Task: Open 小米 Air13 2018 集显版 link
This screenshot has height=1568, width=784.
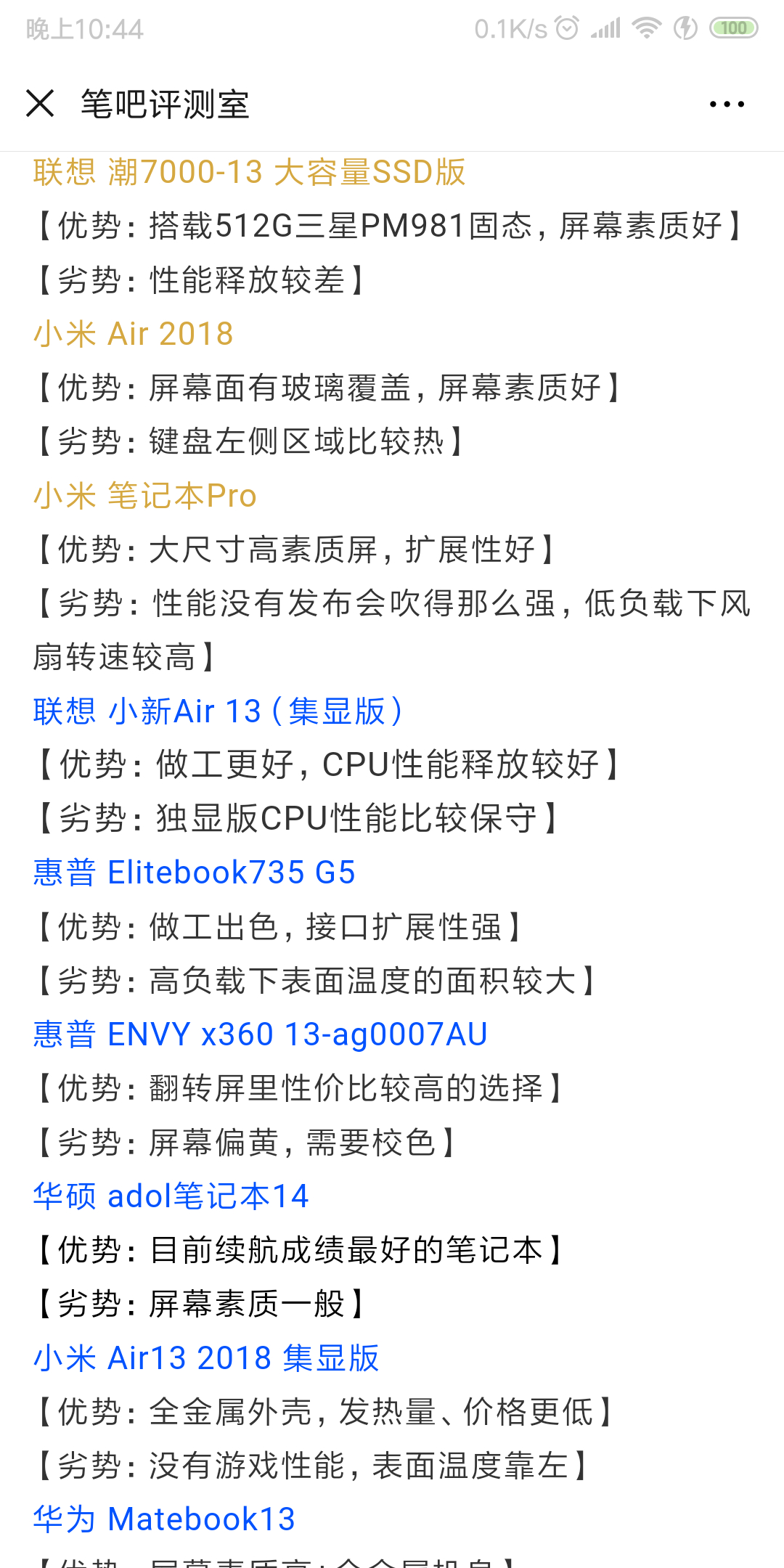Action: pos(206,1358)
